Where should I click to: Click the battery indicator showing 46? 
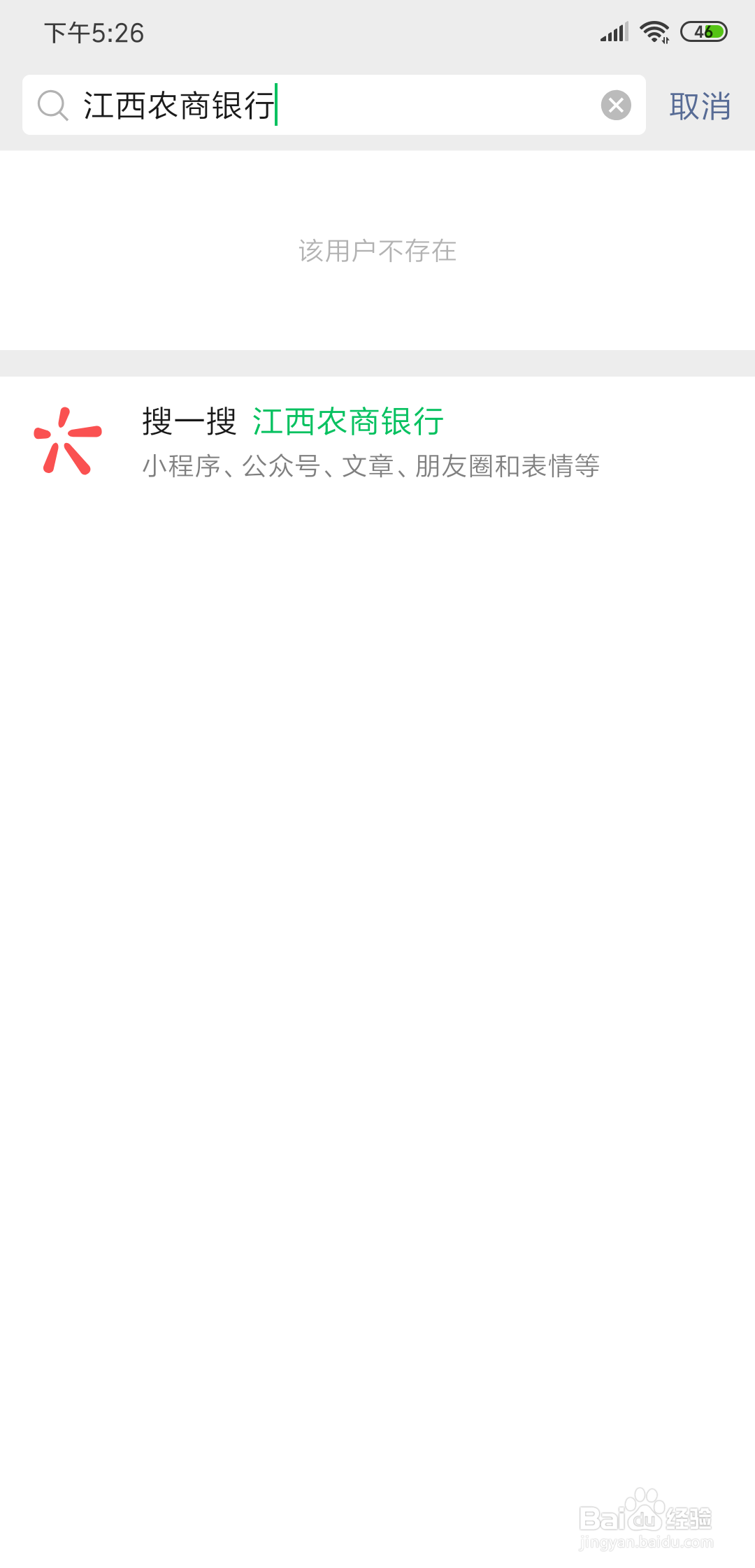(x=703, y=31)
